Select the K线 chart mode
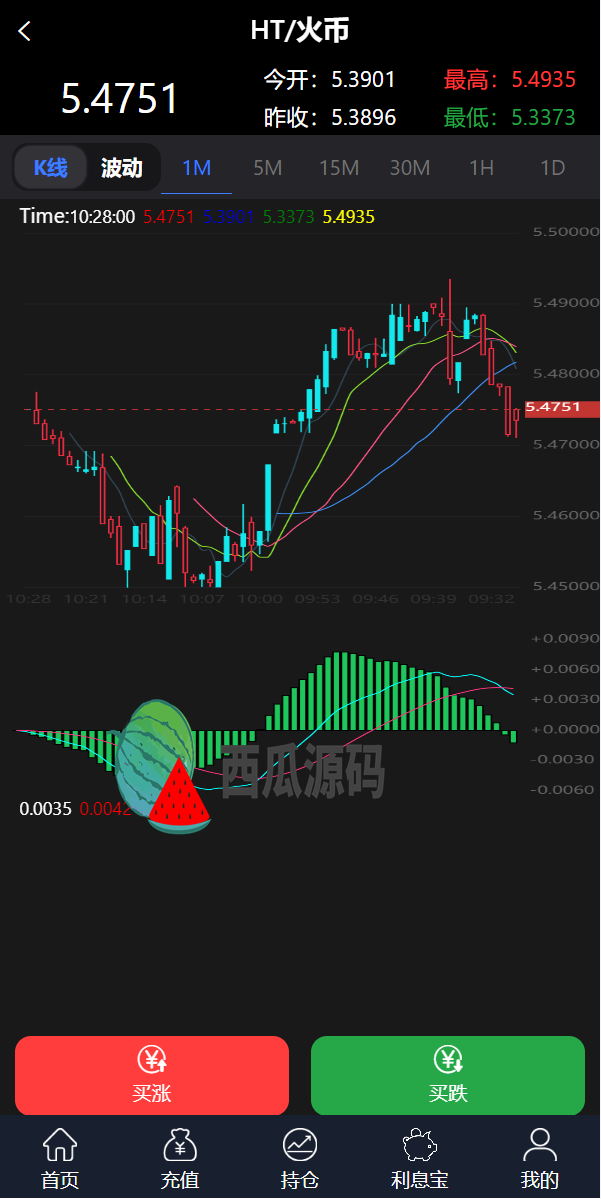 coord(51,167)
